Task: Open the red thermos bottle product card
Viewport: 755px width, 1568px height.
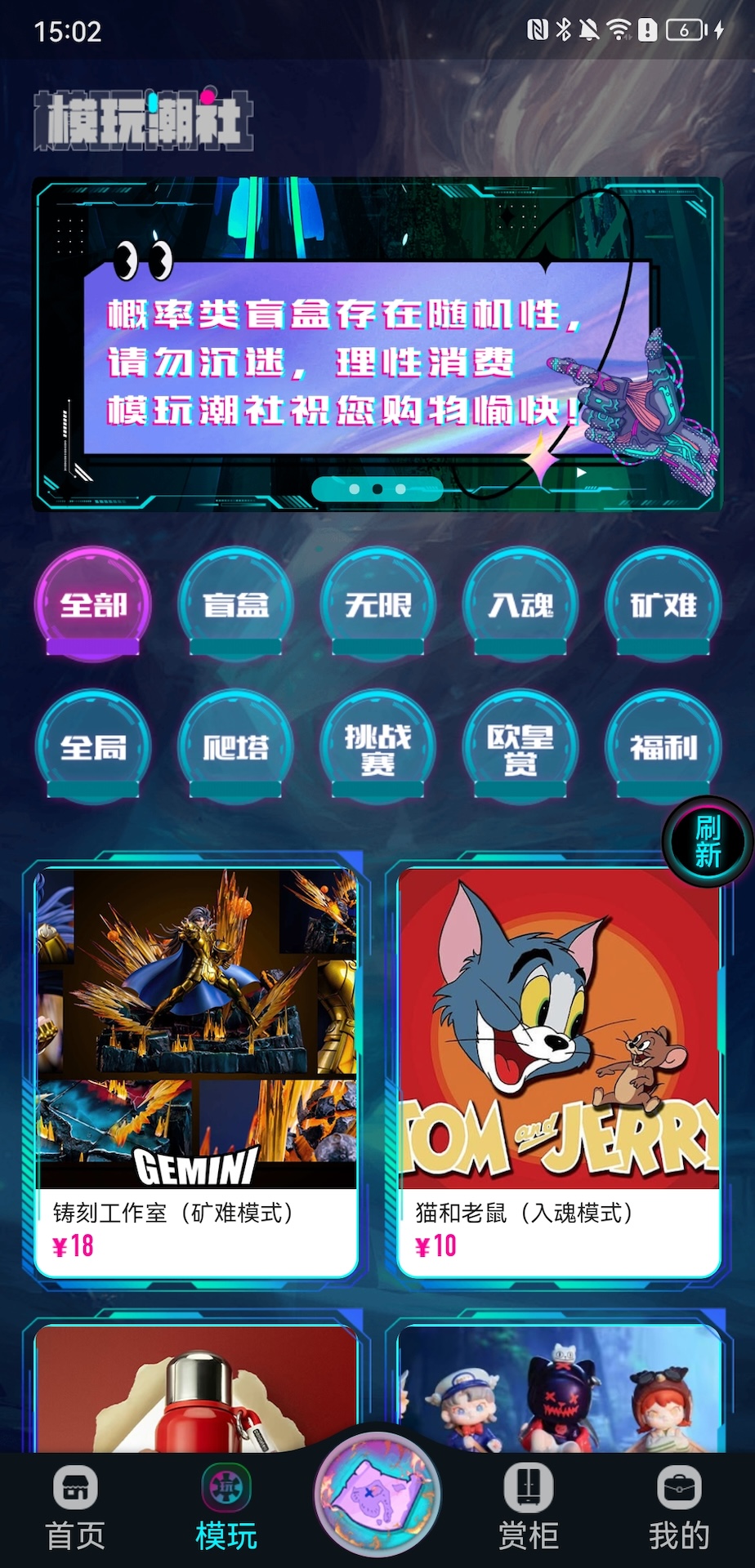Action: click(x=196, y=1388)
